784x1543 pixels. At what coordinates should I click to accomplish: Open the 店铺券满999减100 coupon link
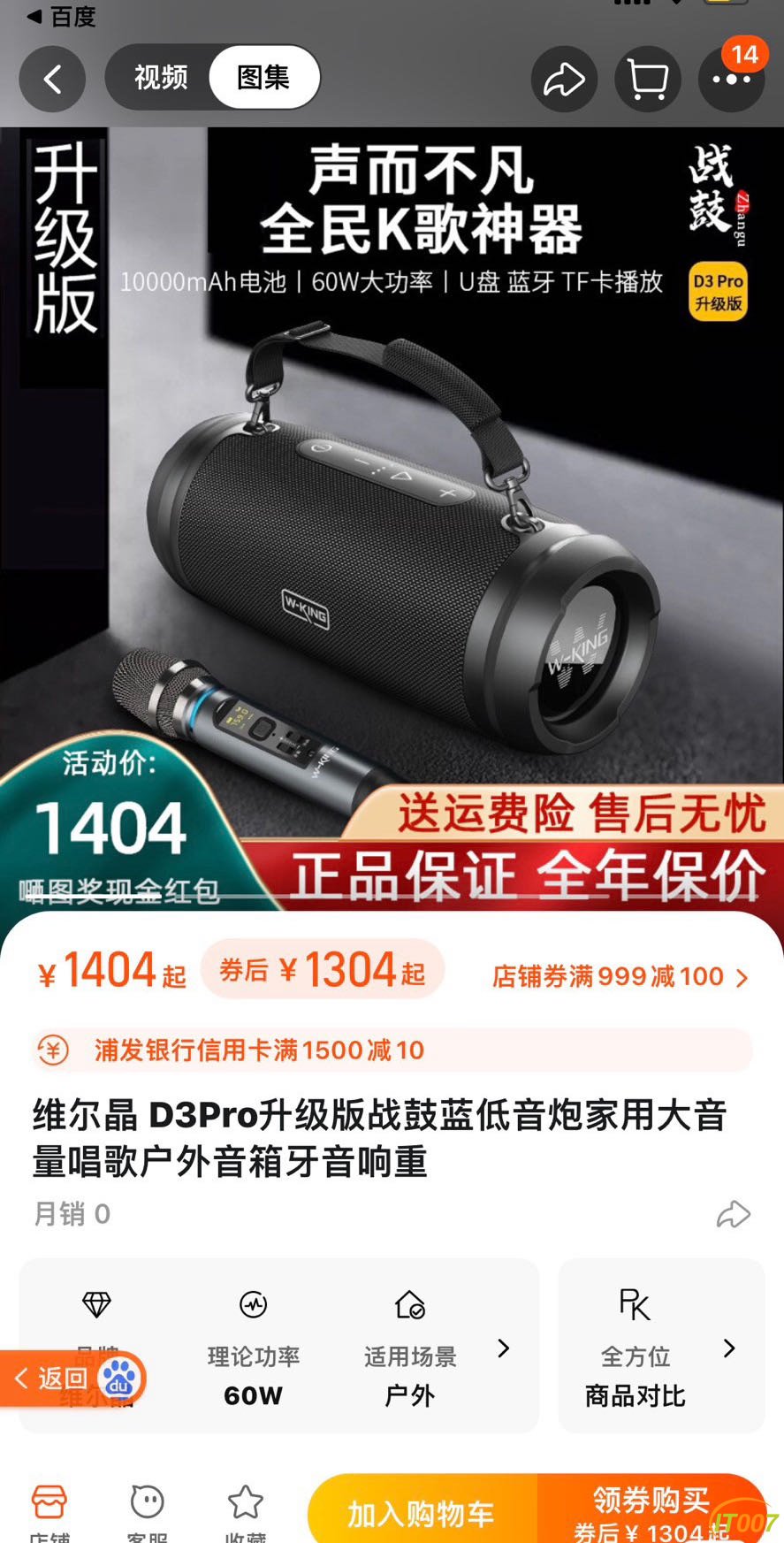620,976
